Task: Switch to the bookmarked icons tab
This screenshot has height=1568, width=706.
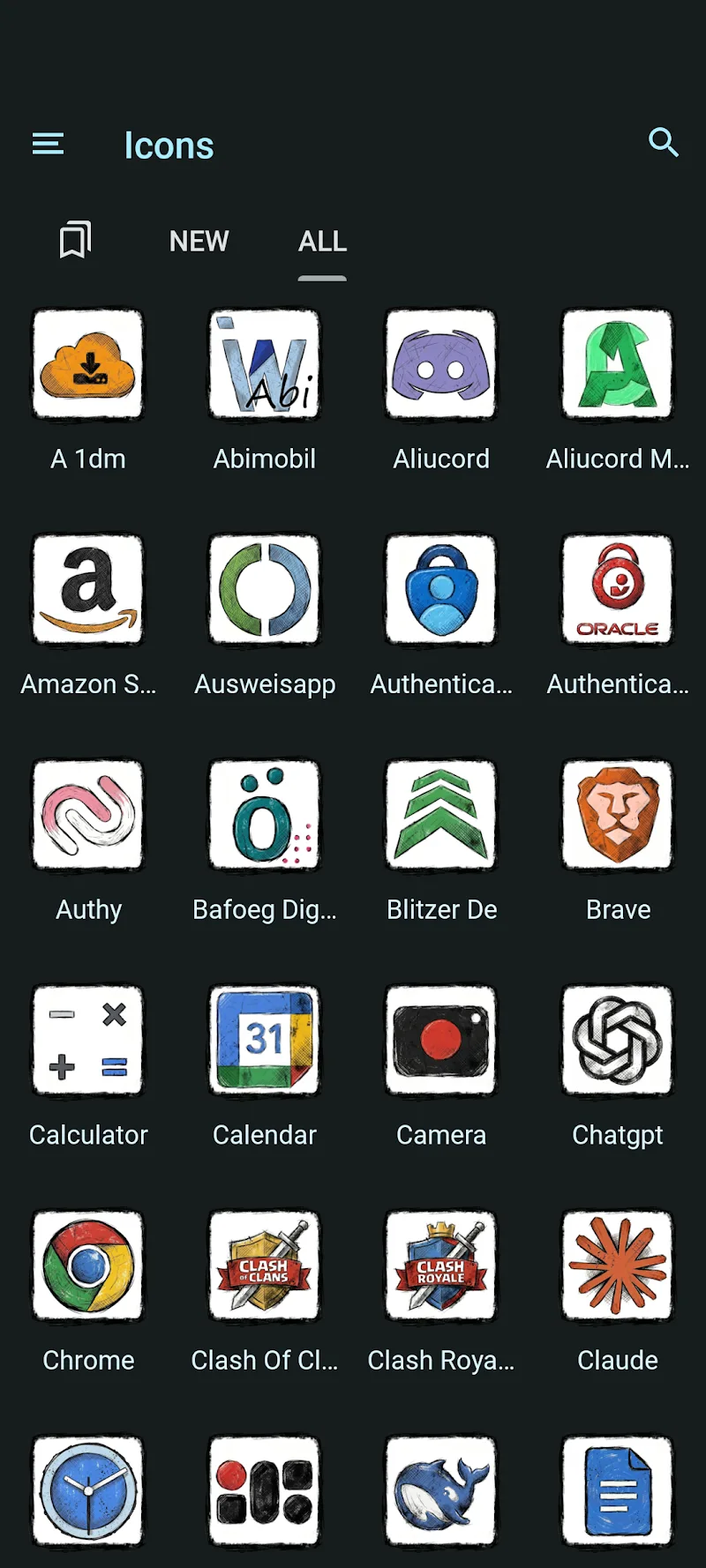Action: pyautogui.click(x=75, y=240)
